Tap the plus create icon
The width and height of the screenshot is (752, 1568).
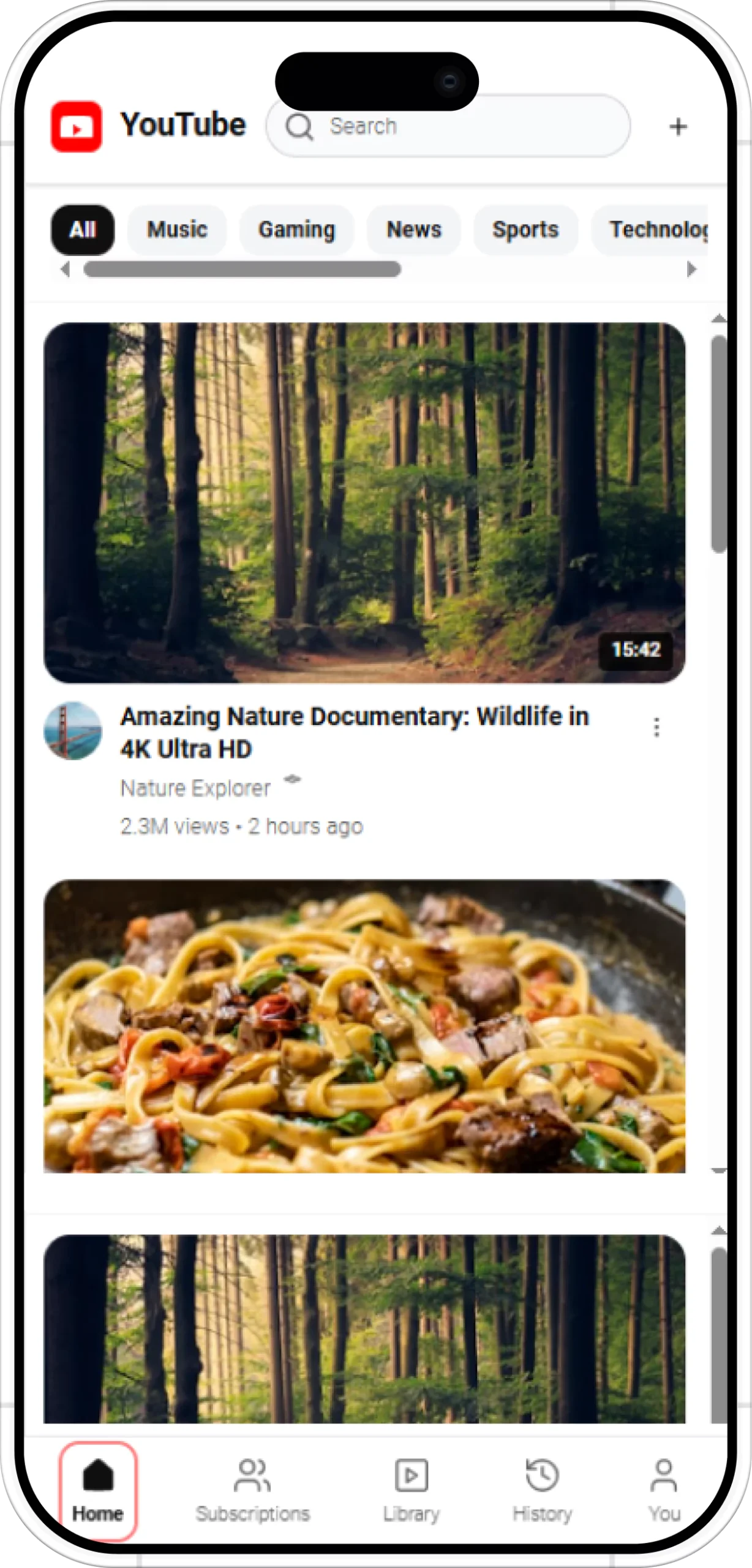[677, 127]
